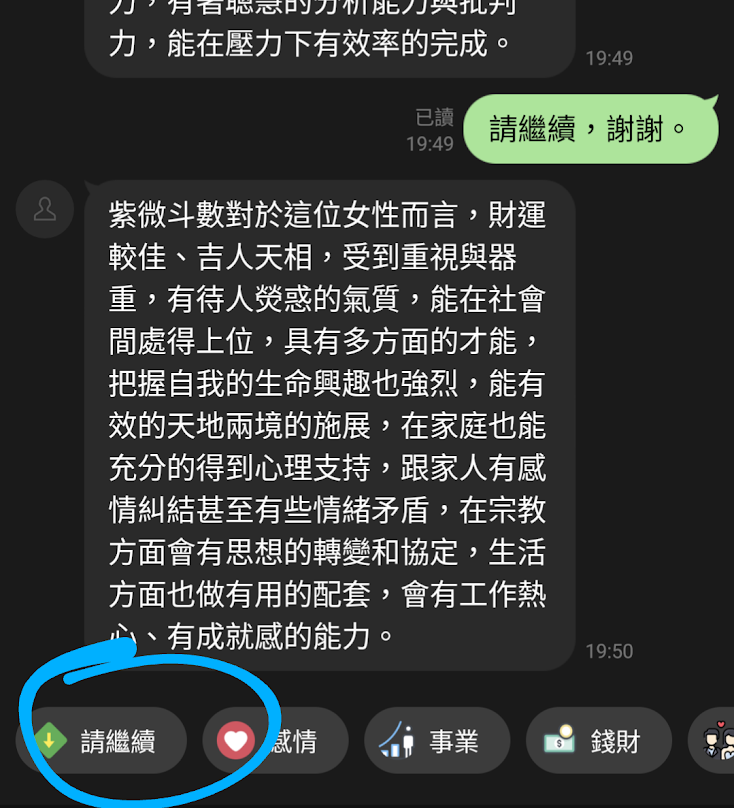This screenshot has height=808, width=734.
Task: Tap the bot's 紫微斗數 message bubble
Action: click(330, 420)
